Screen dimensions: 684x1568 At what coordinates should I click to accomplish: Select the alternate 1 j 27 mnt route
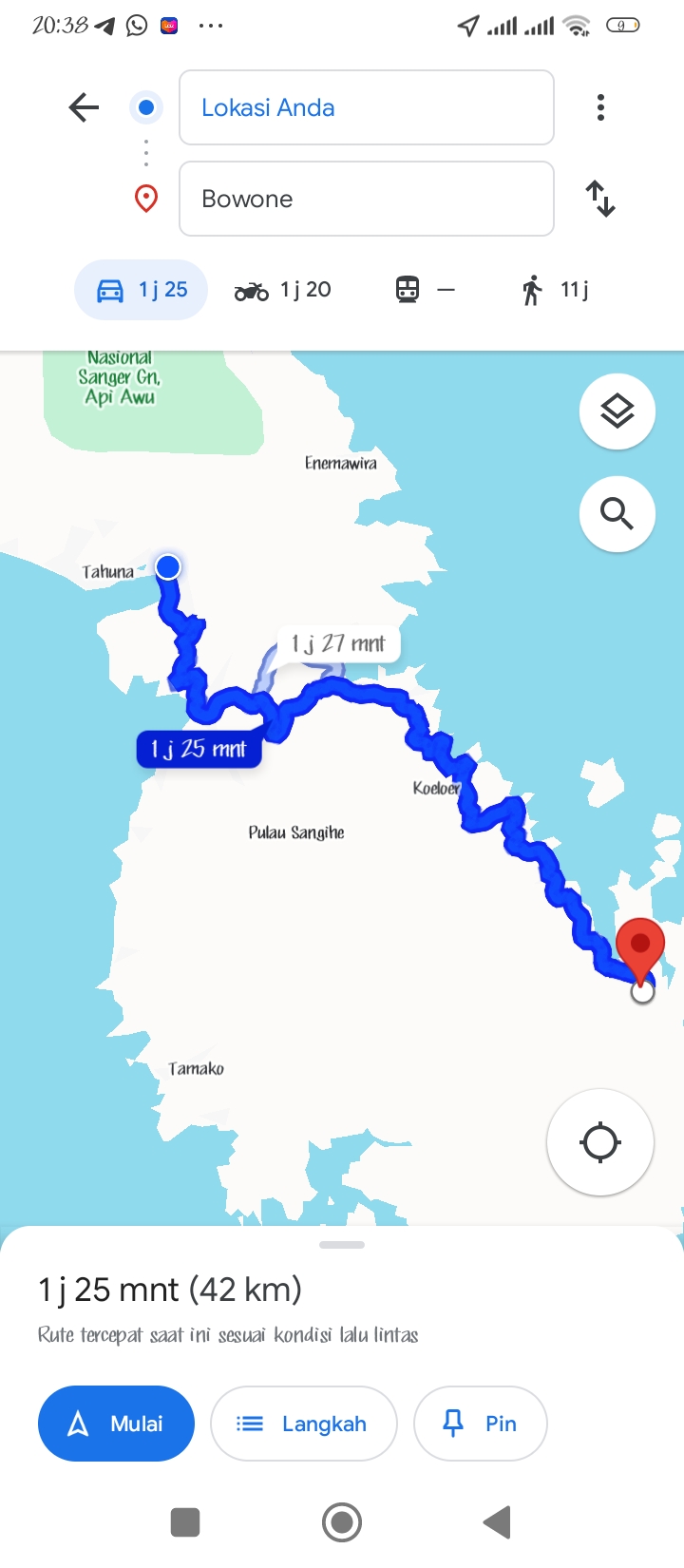[x=338, y=643]
